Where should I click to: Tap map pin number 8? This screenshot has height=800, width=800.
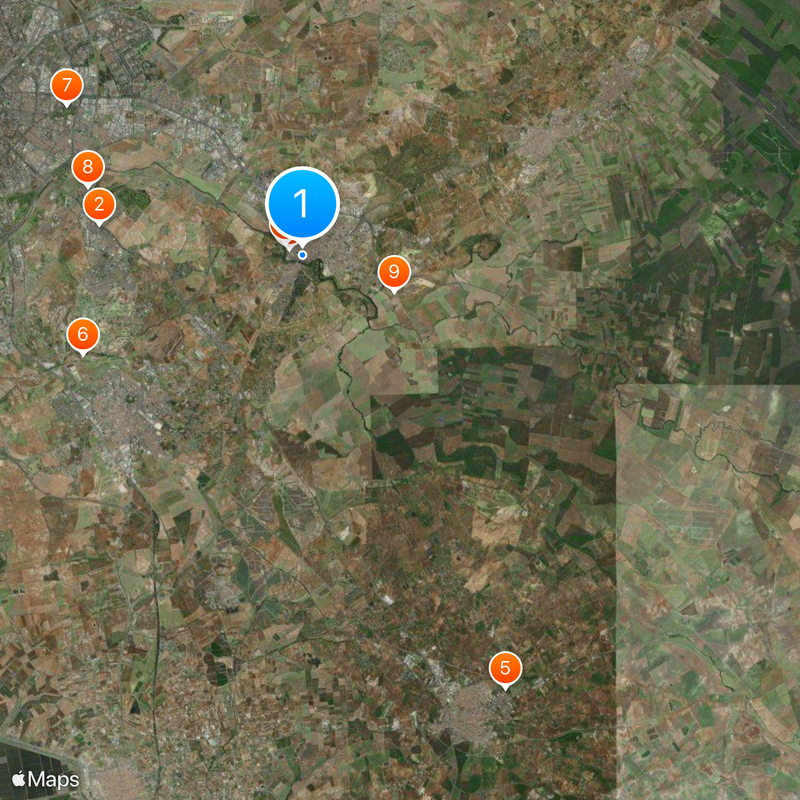pyautogui.click(x=88, y=167)
